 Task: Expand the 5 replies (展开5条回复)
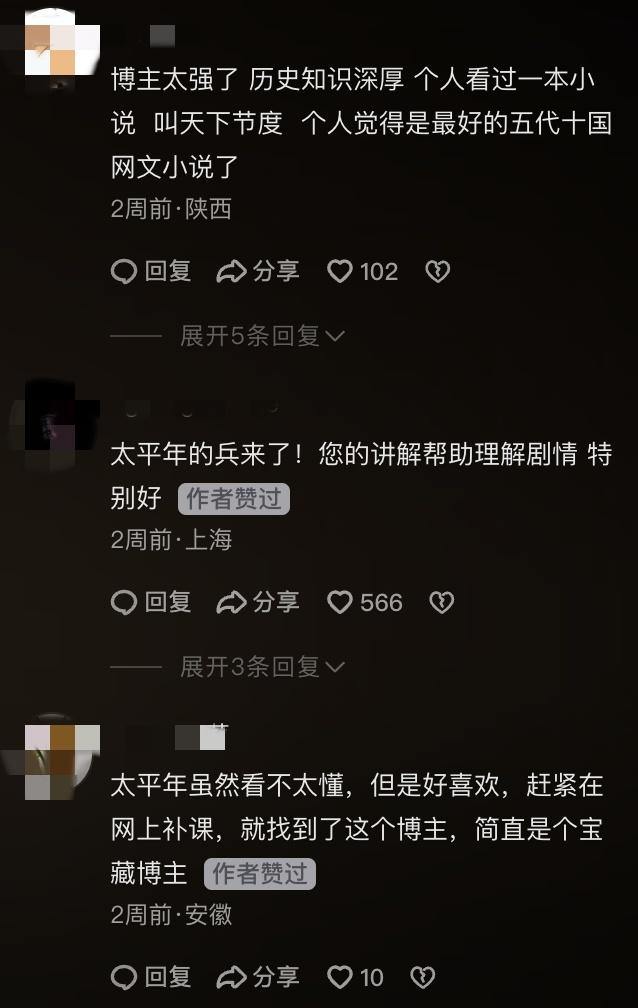[262, 336]
